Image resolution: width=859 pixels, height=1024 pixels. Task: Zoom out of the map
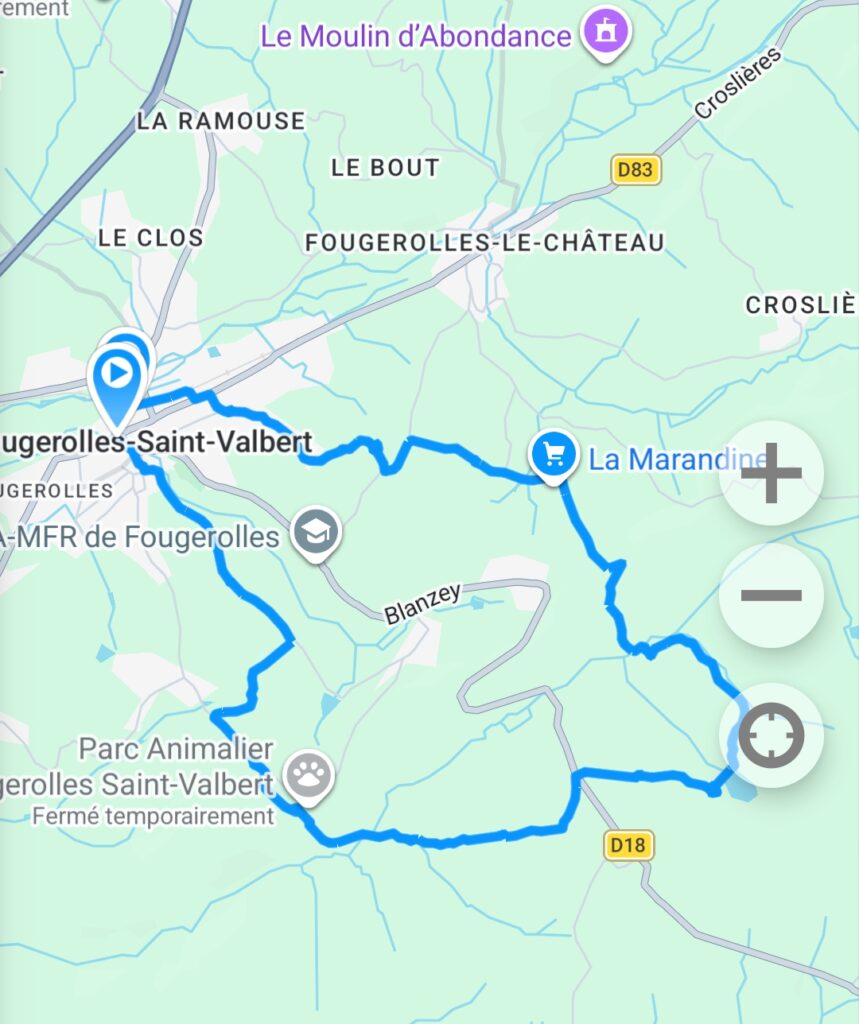[x=771, y=596]
